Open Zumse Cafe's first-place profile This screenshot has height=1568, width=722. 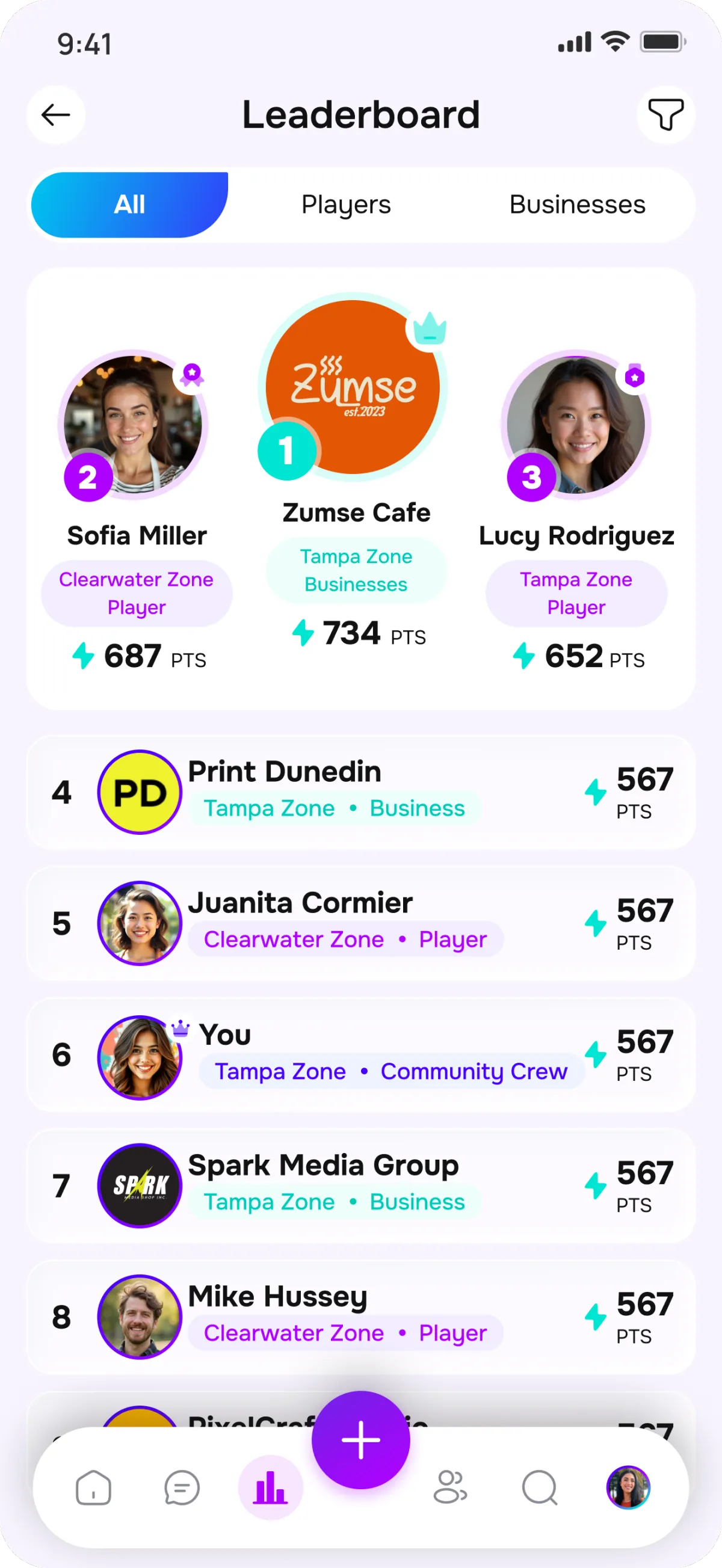pyautogui.click(x=353, y=388)
